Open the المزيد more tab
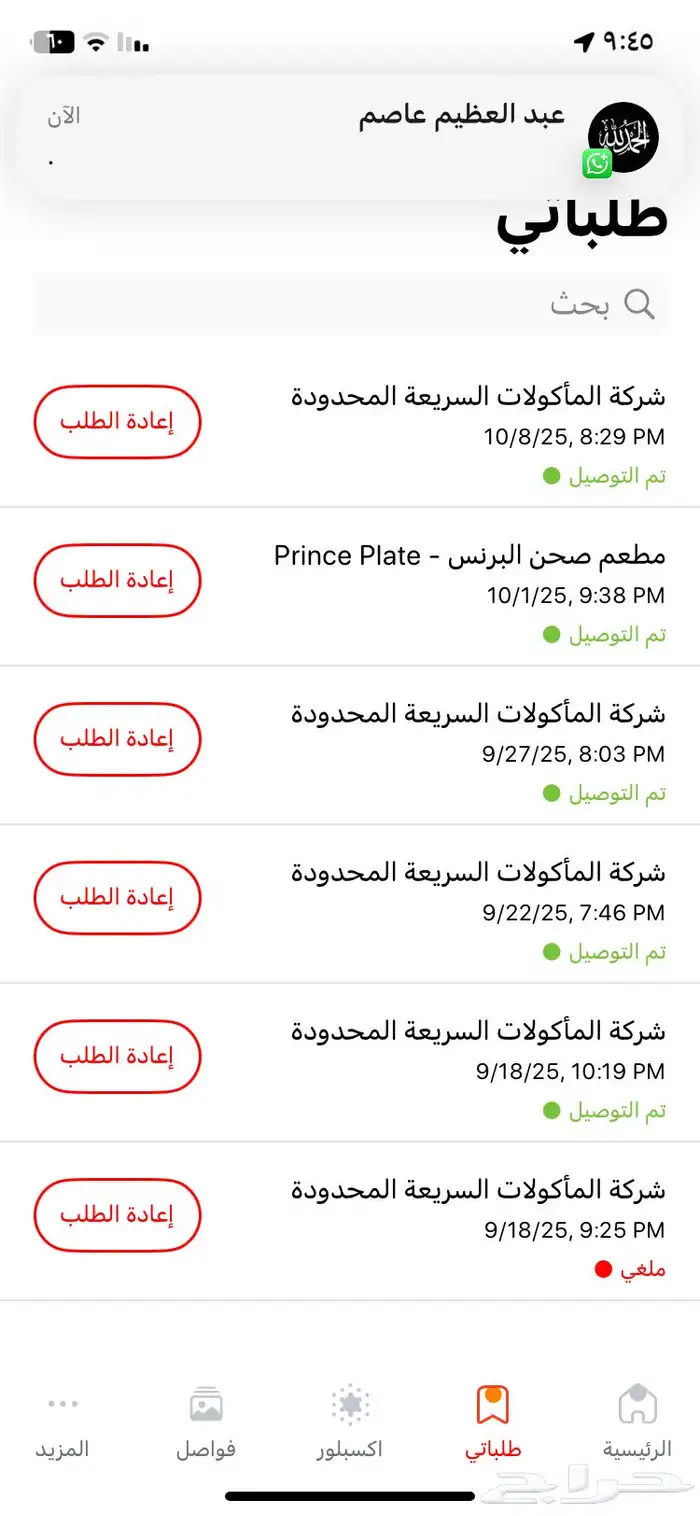700x1516 pixels. pyautogui.click(x=62, y=1421)
